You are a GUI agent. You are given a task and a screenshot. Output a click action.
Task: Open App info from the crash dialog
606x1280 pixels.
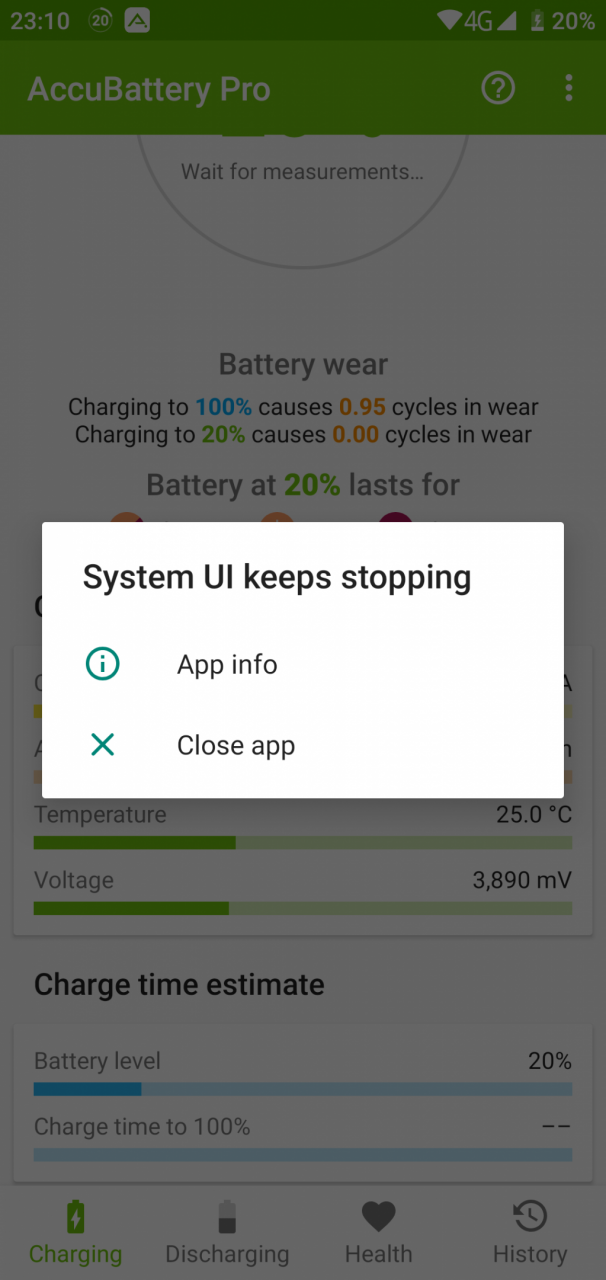tap(302, 664)
